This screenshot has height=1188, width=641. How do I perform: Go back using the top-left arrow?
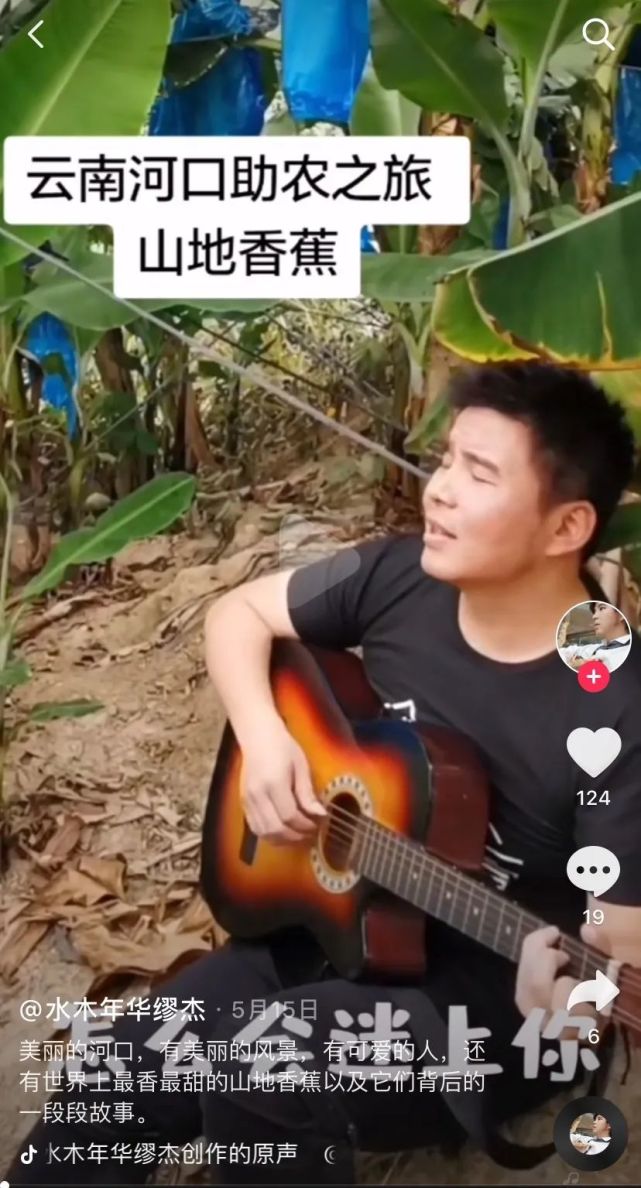coord(36,35)
